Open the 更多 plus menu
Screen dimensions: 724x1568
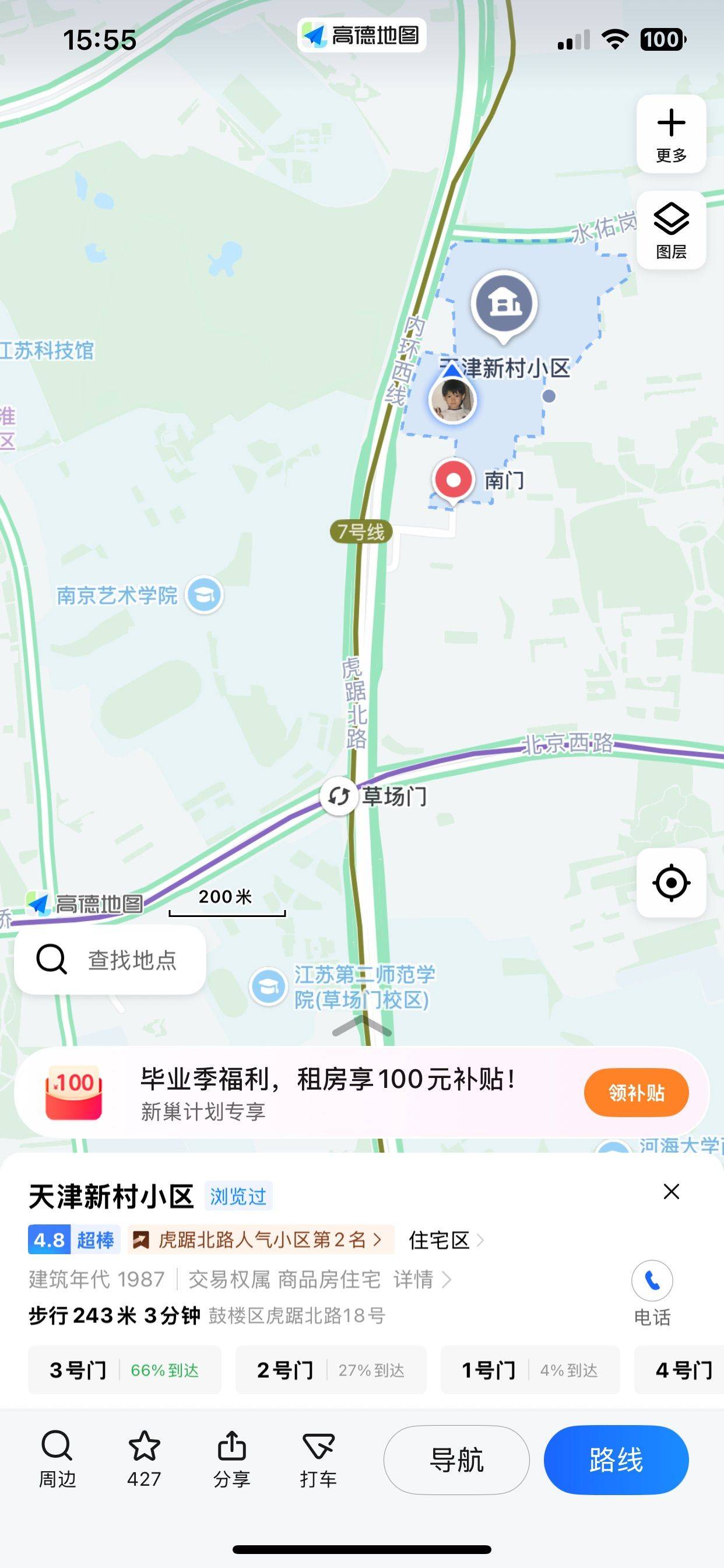(x=671, y=134)
